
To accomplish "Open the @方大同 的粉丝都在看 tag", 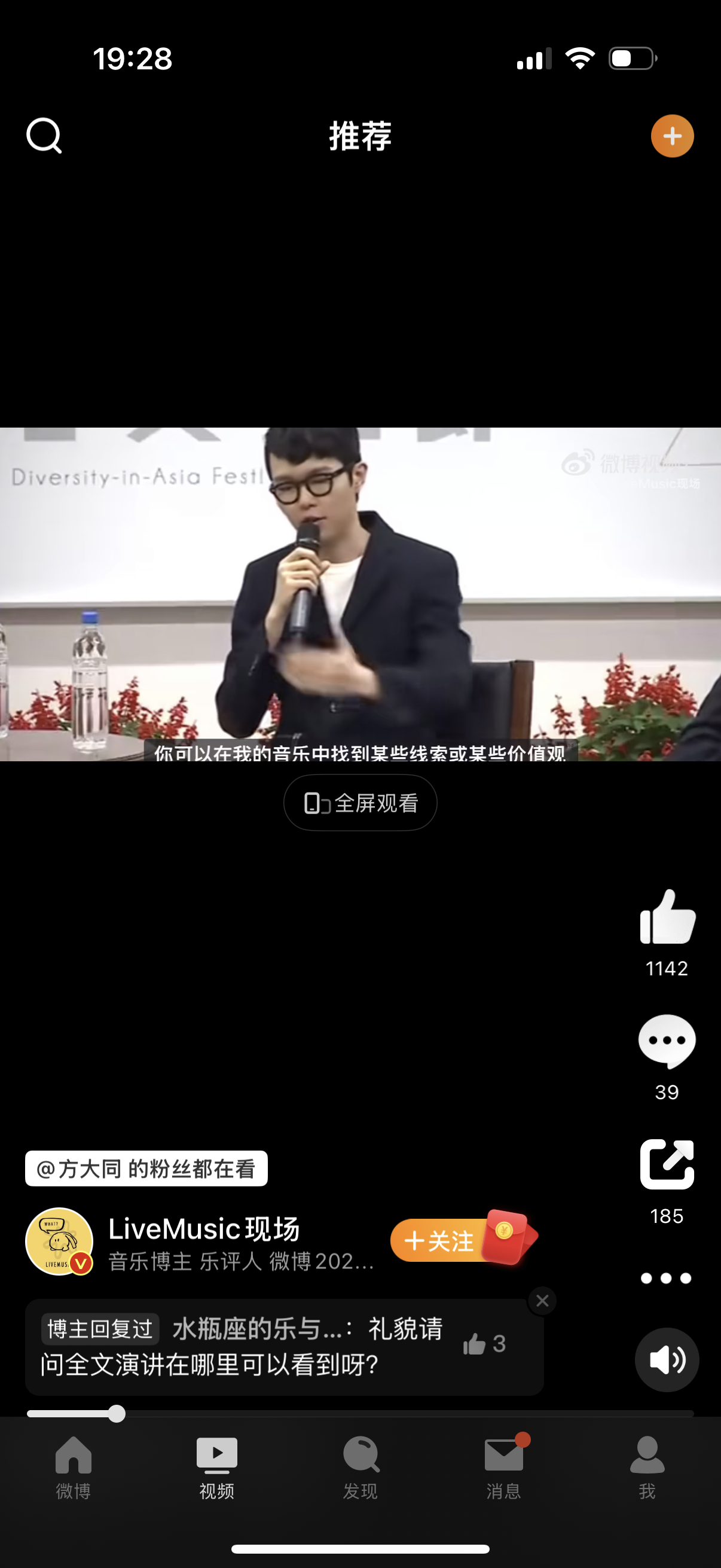I will click(x=146, y=1168).
